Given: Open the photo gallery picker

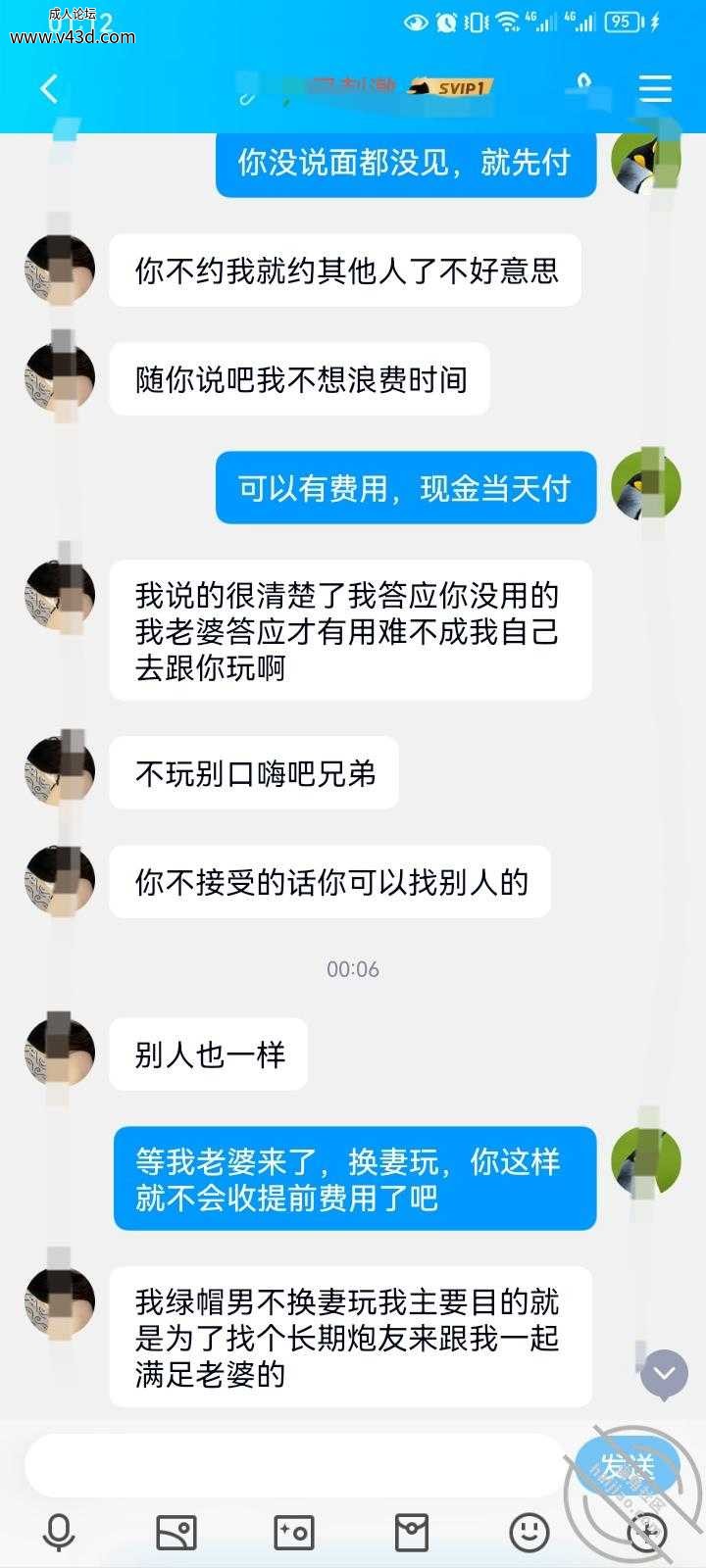Looking at the screenshot, I should [x=176, y=1532].
